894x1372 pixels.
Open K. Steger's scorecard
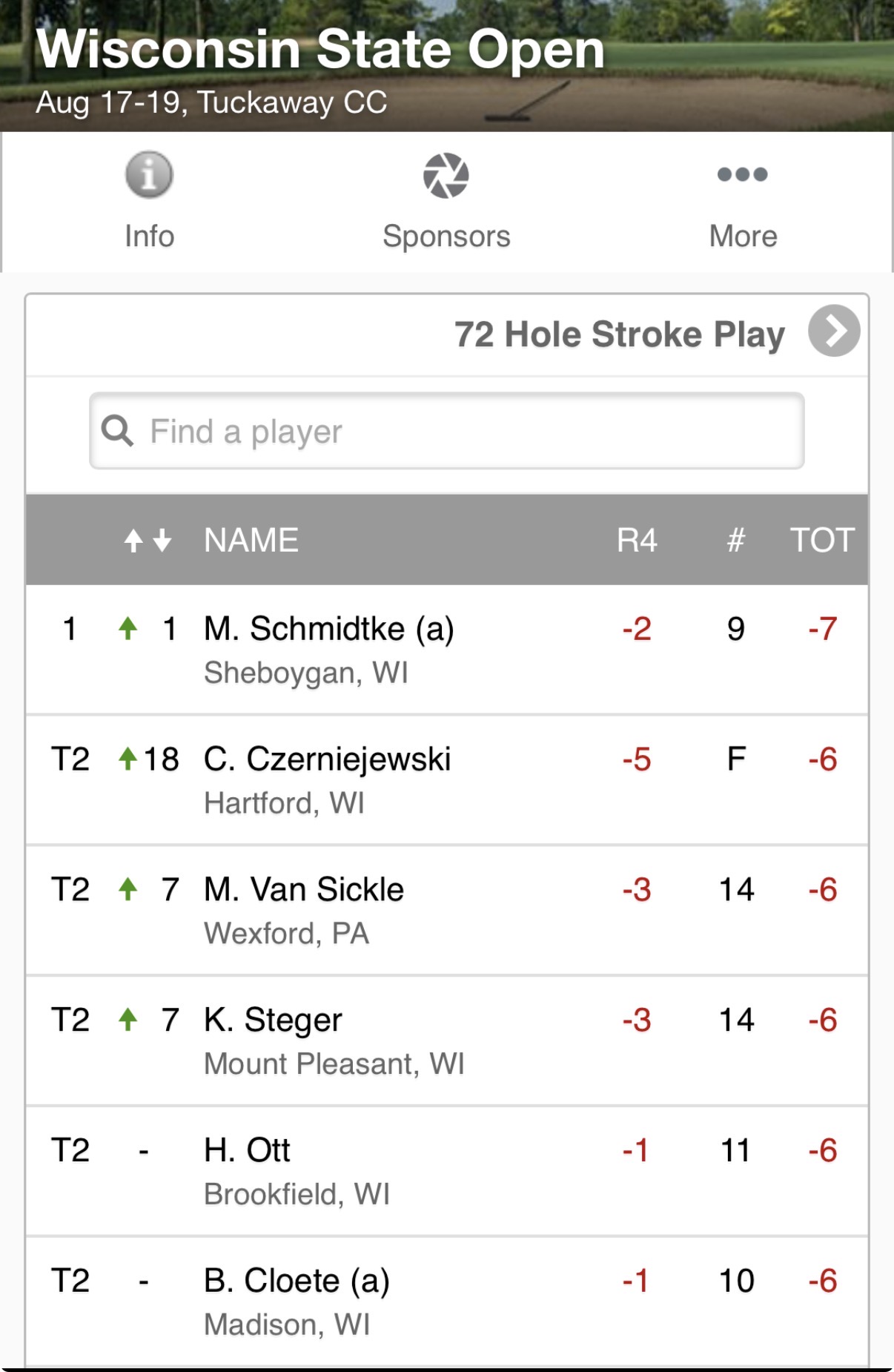click(x=447, y=1041)
